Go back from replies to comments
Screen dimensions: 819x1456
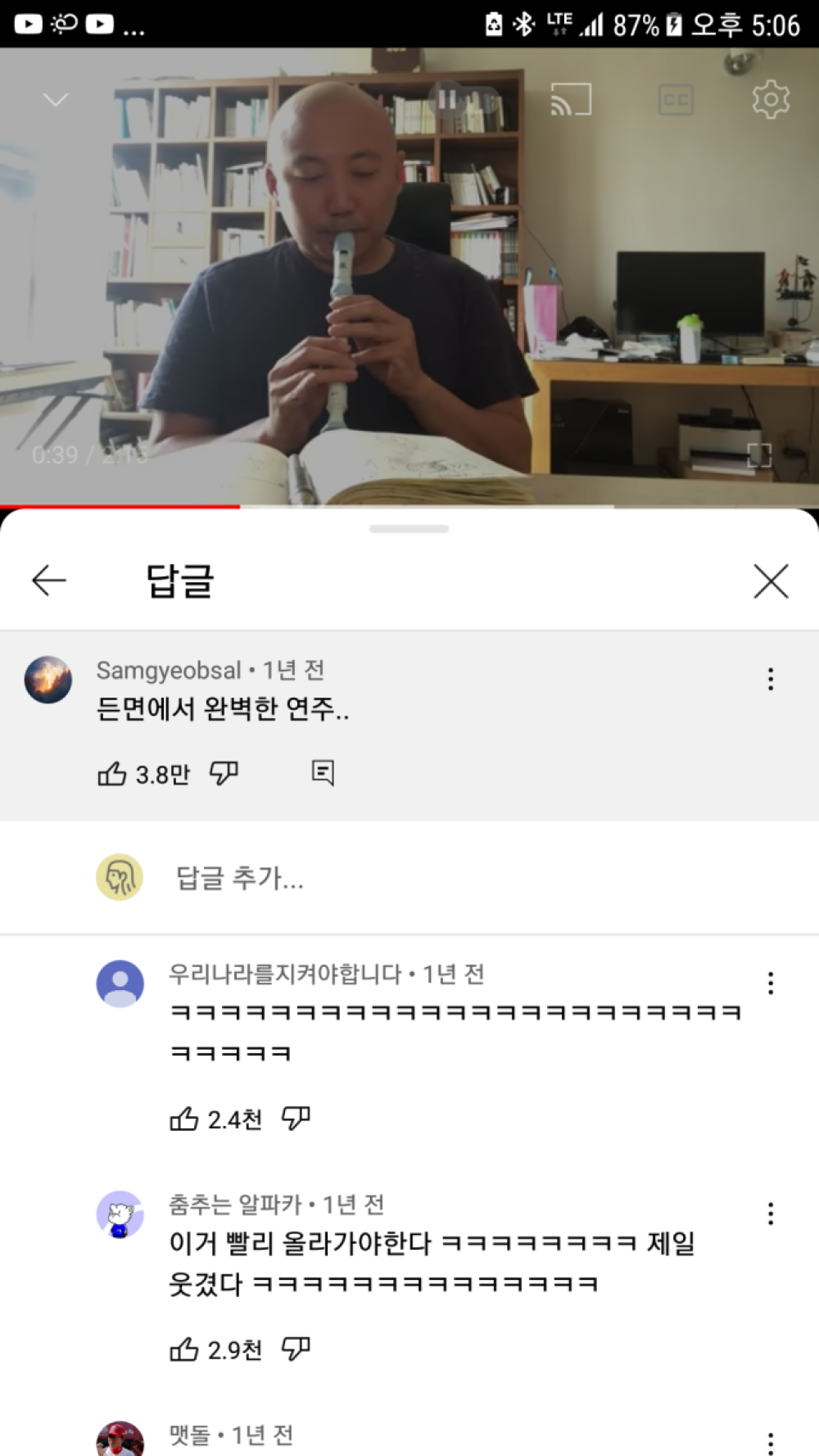49,581
